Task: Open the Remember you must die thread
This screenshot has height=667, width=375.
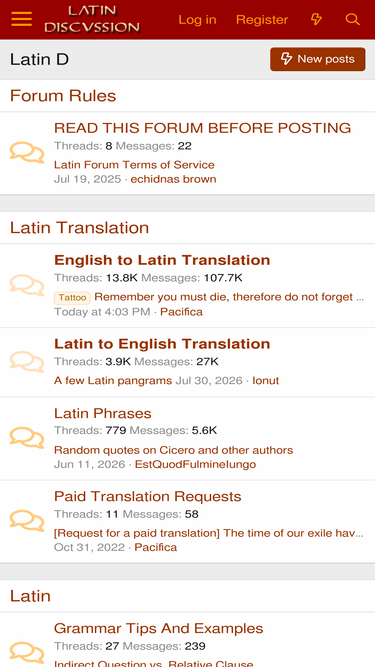Action: 229,297
